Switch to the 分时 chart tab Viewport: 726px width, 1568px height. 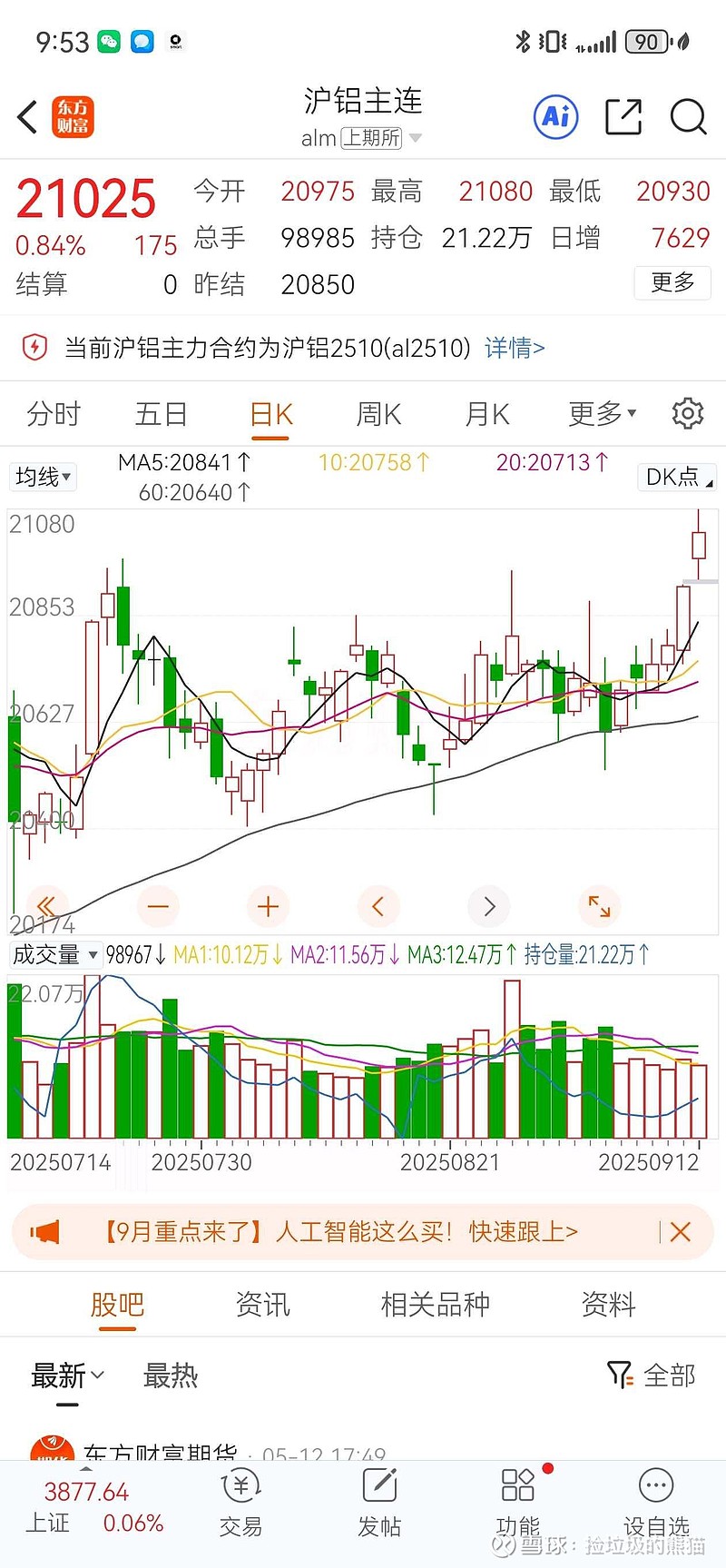tap(54, 414)
